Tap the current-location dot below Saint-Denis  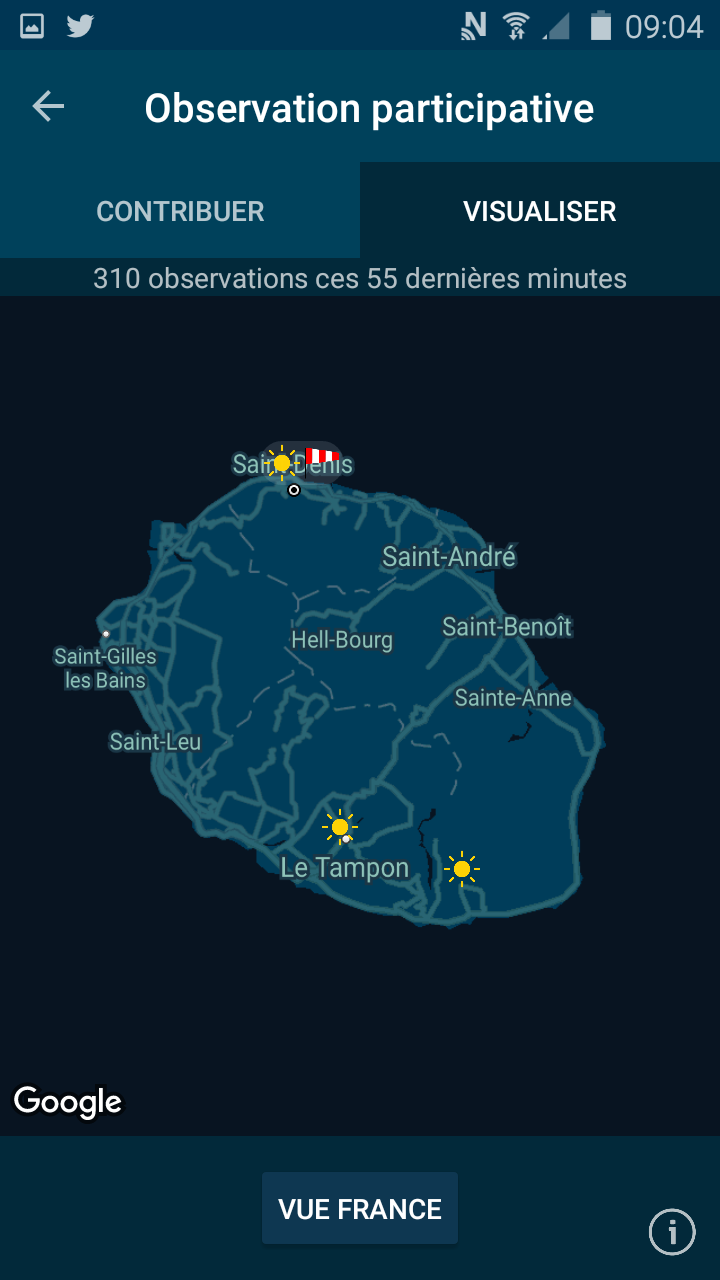(x=294, y=490)
